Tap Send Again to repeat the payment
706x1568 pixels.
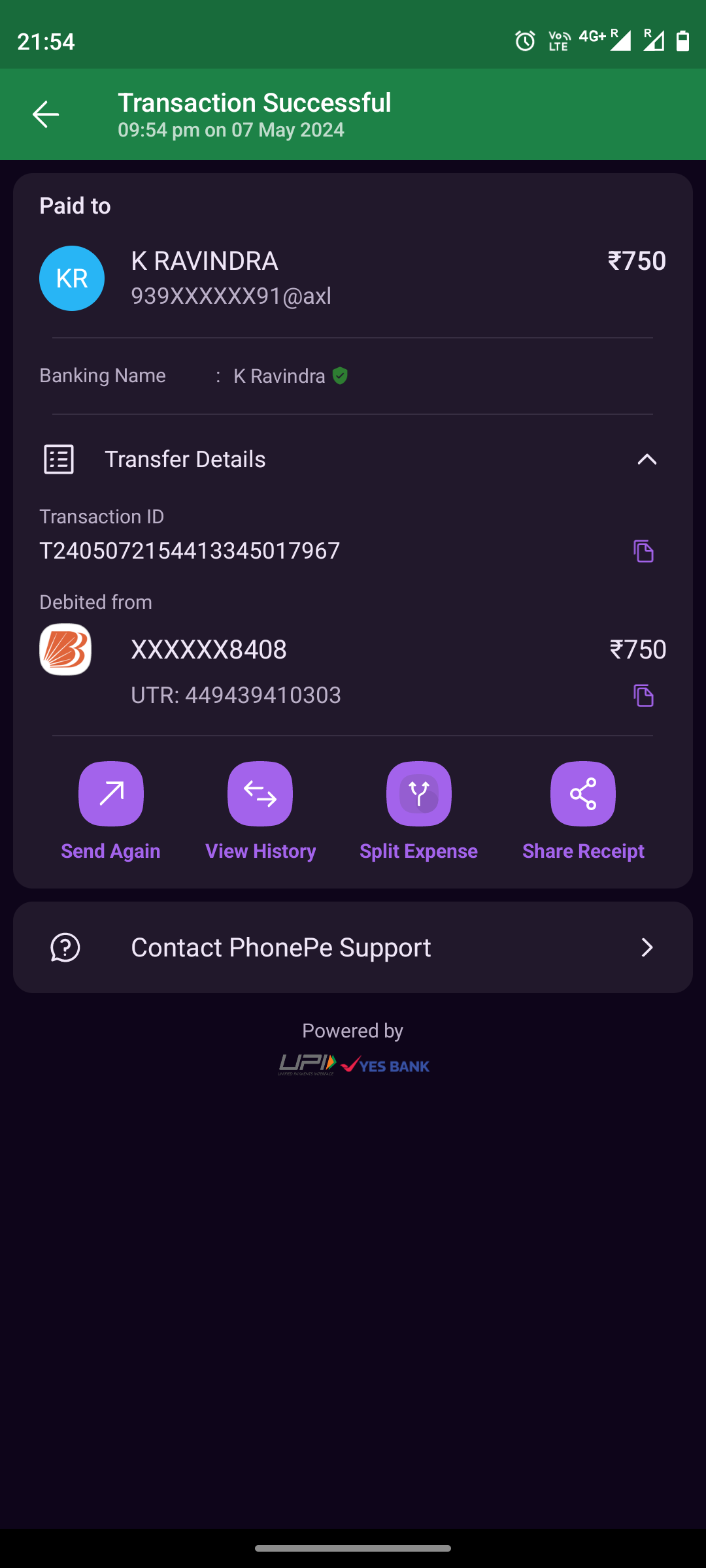111,794
